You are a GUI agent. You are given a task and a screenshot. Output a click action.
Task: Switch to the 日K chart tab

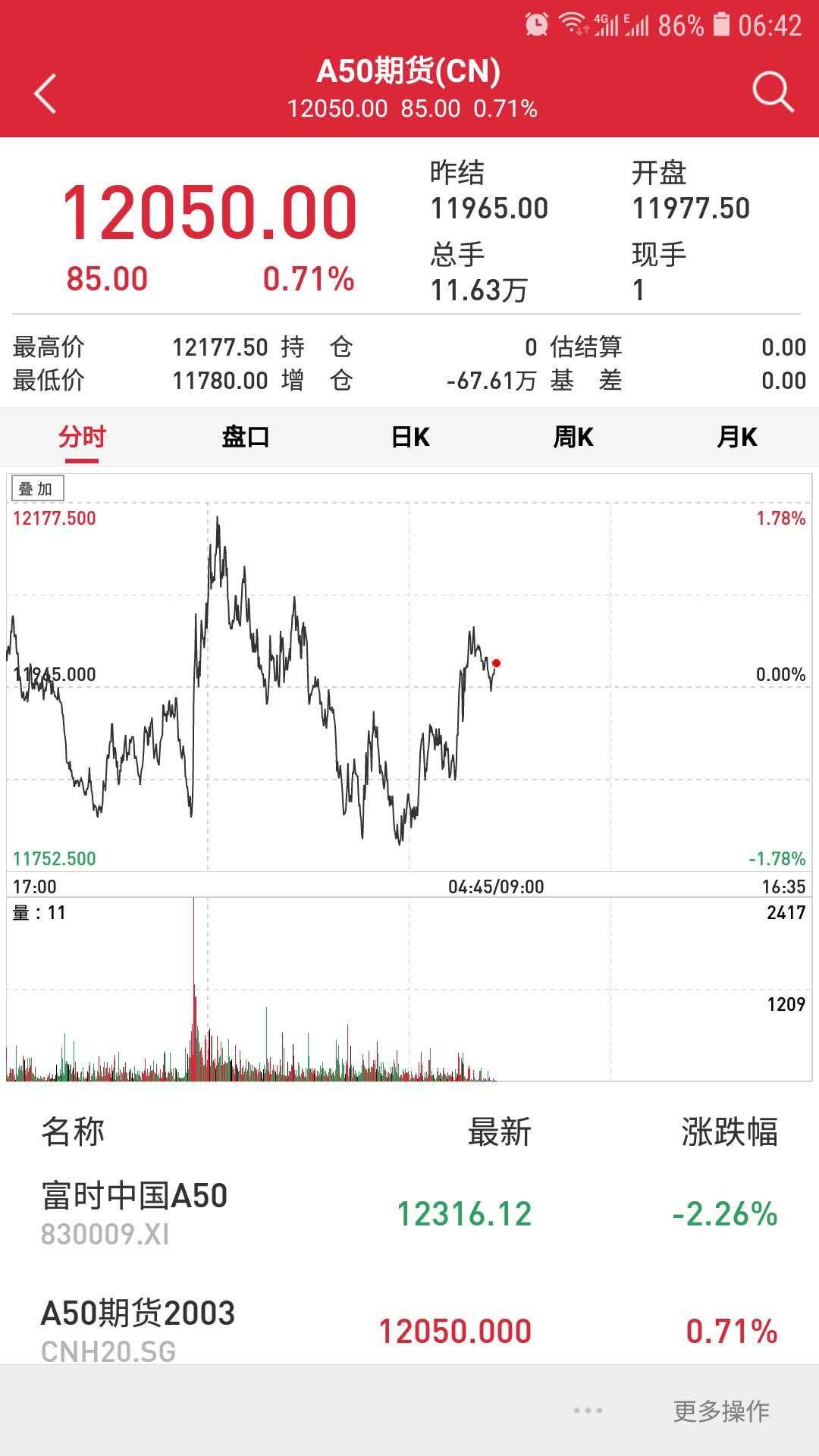[410, 438]
